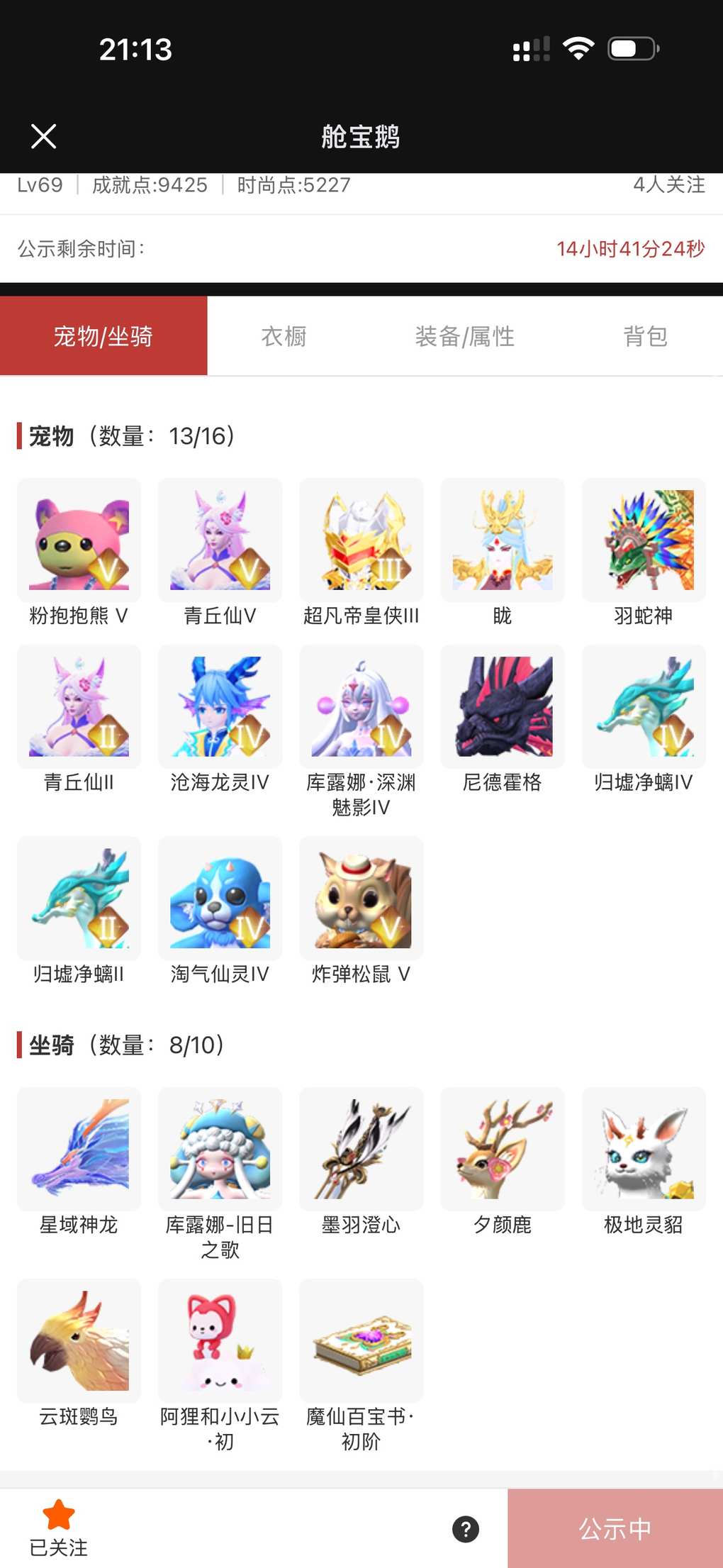This screenshot has height=1568, width=723.
Task: View the 胧 pet
Action: (x=503, y=540)
